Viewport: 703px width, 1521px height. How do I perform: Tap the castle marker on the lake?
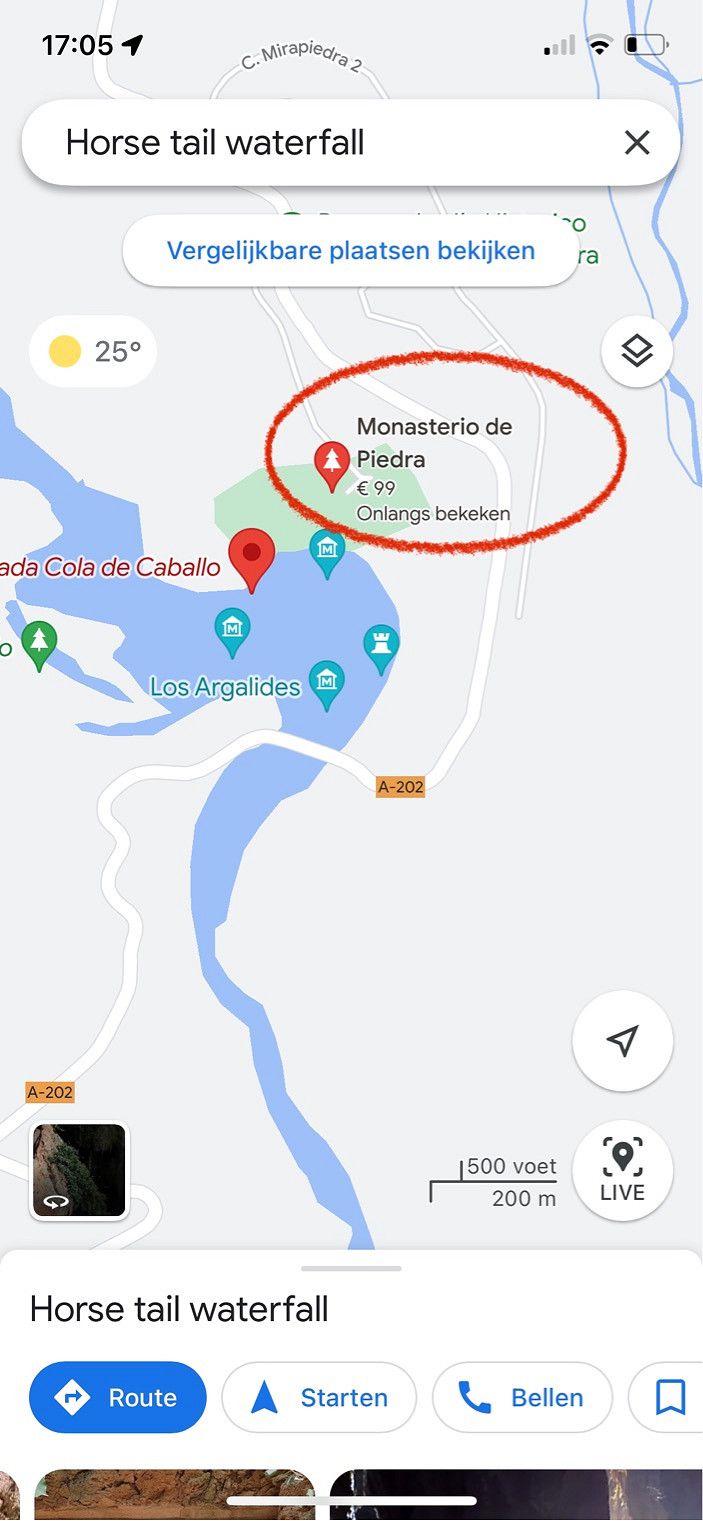pos(381,645)
